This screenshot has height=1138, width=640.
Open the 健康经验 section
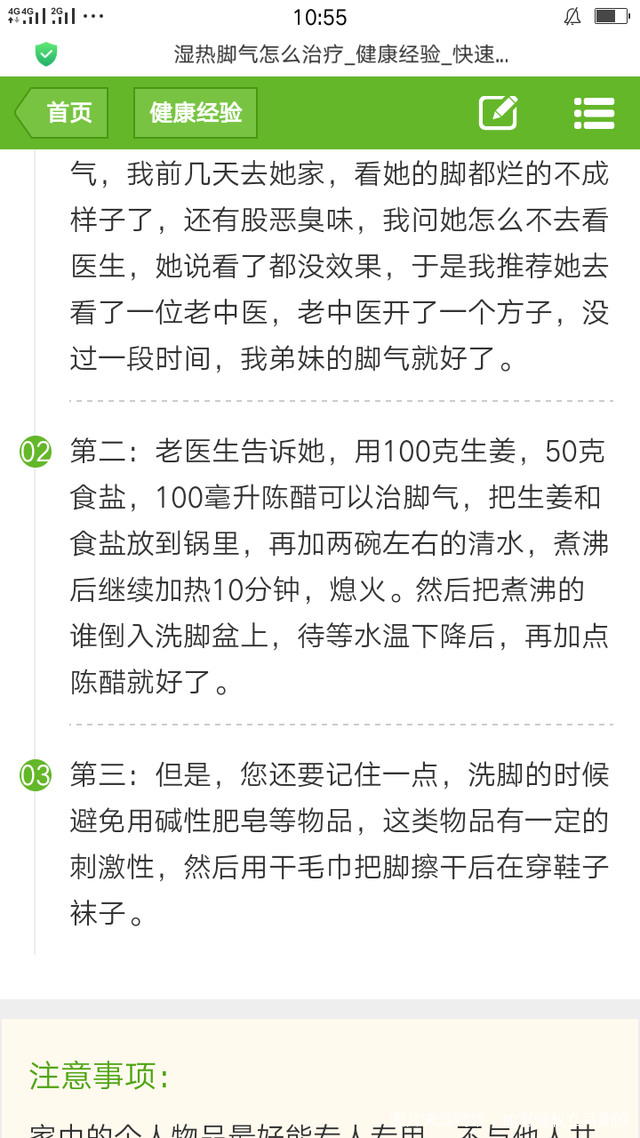pyautogui.click(x=196, y=112)
